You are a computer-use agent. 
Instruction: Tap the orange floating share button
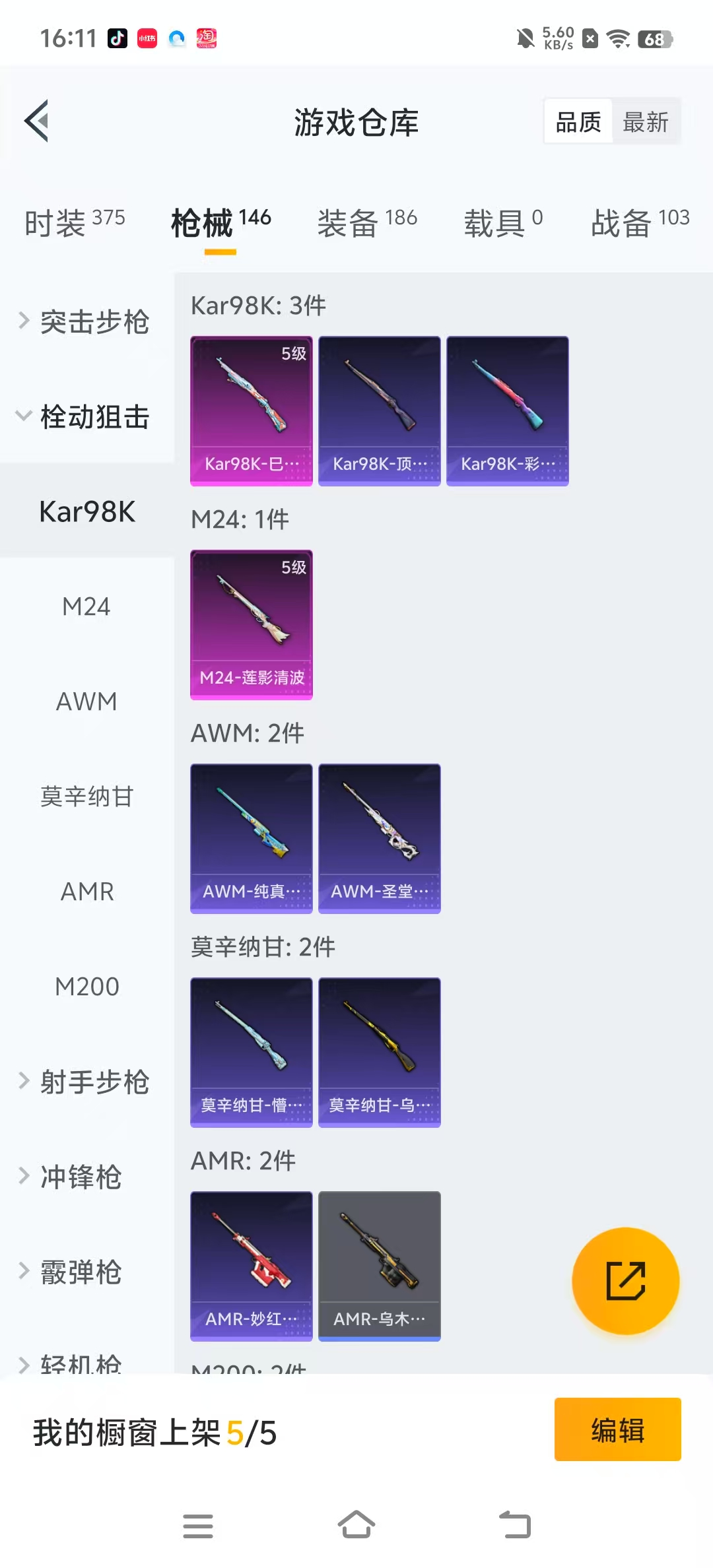(625, 1281)
